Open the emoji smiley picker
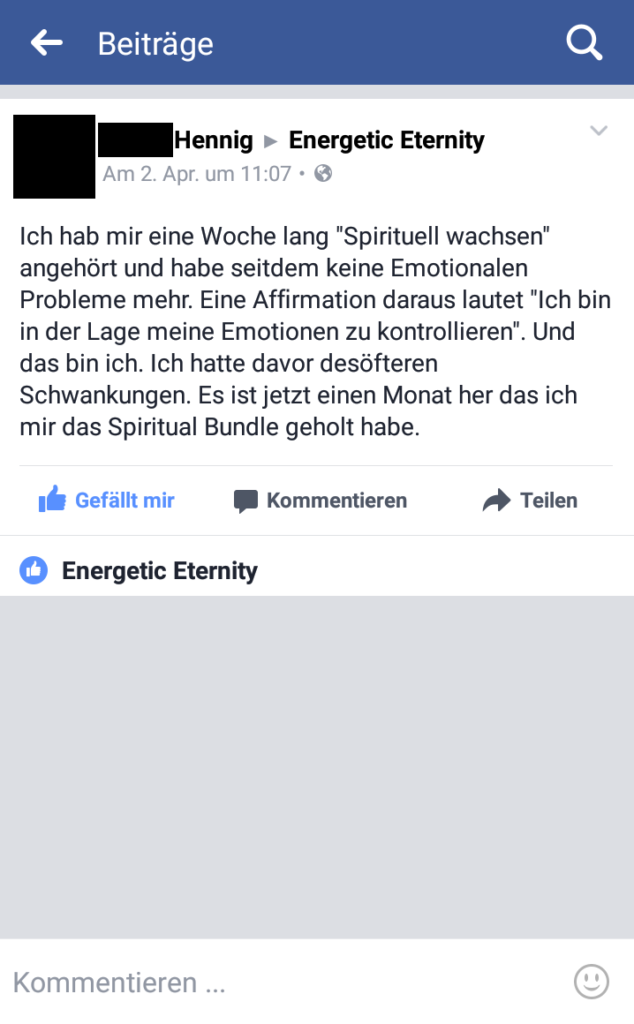 pyautogui.click(x=592, y=982)
